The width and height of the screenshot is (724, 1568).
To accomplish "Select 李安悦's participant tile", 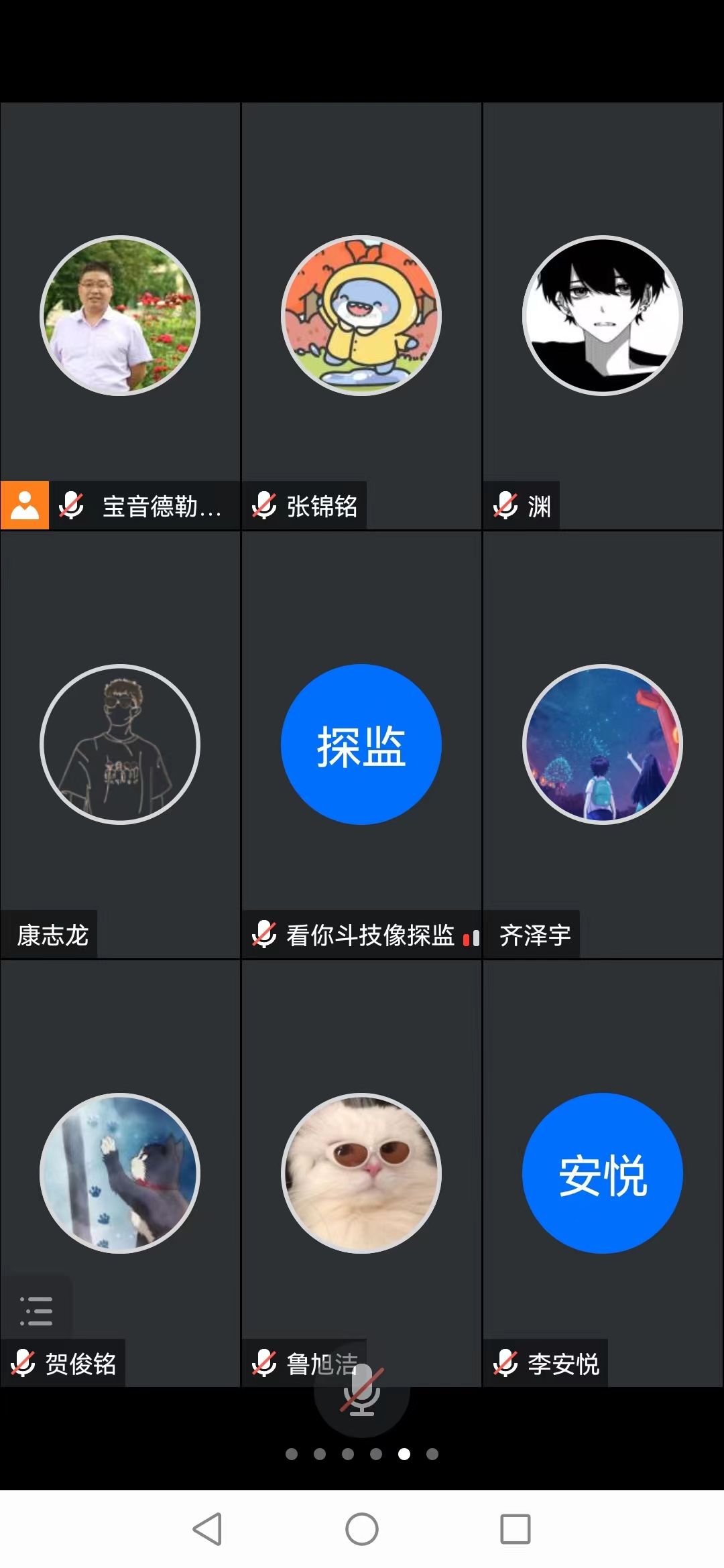I will click(x=603, y=1173).
